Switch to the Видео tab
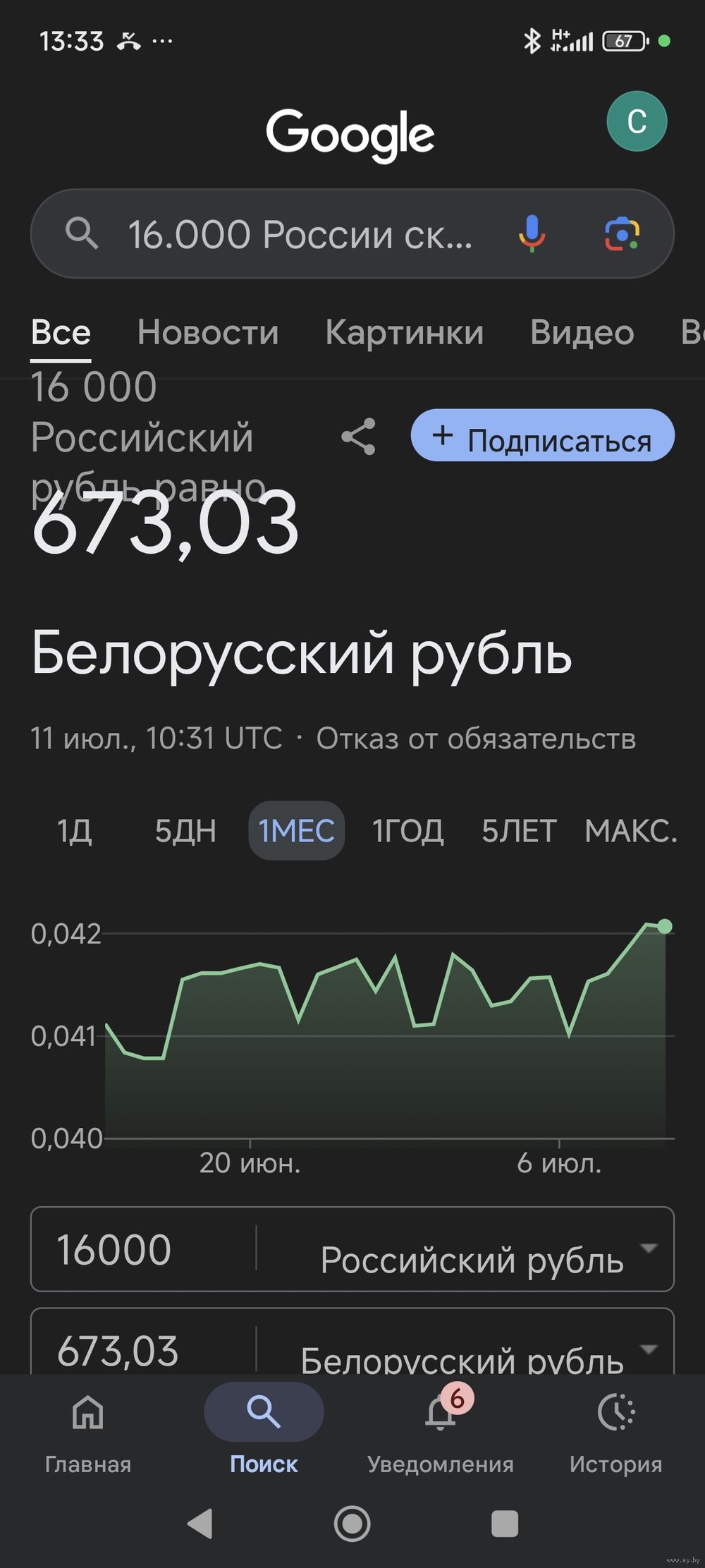 click(x=582, y=332)
